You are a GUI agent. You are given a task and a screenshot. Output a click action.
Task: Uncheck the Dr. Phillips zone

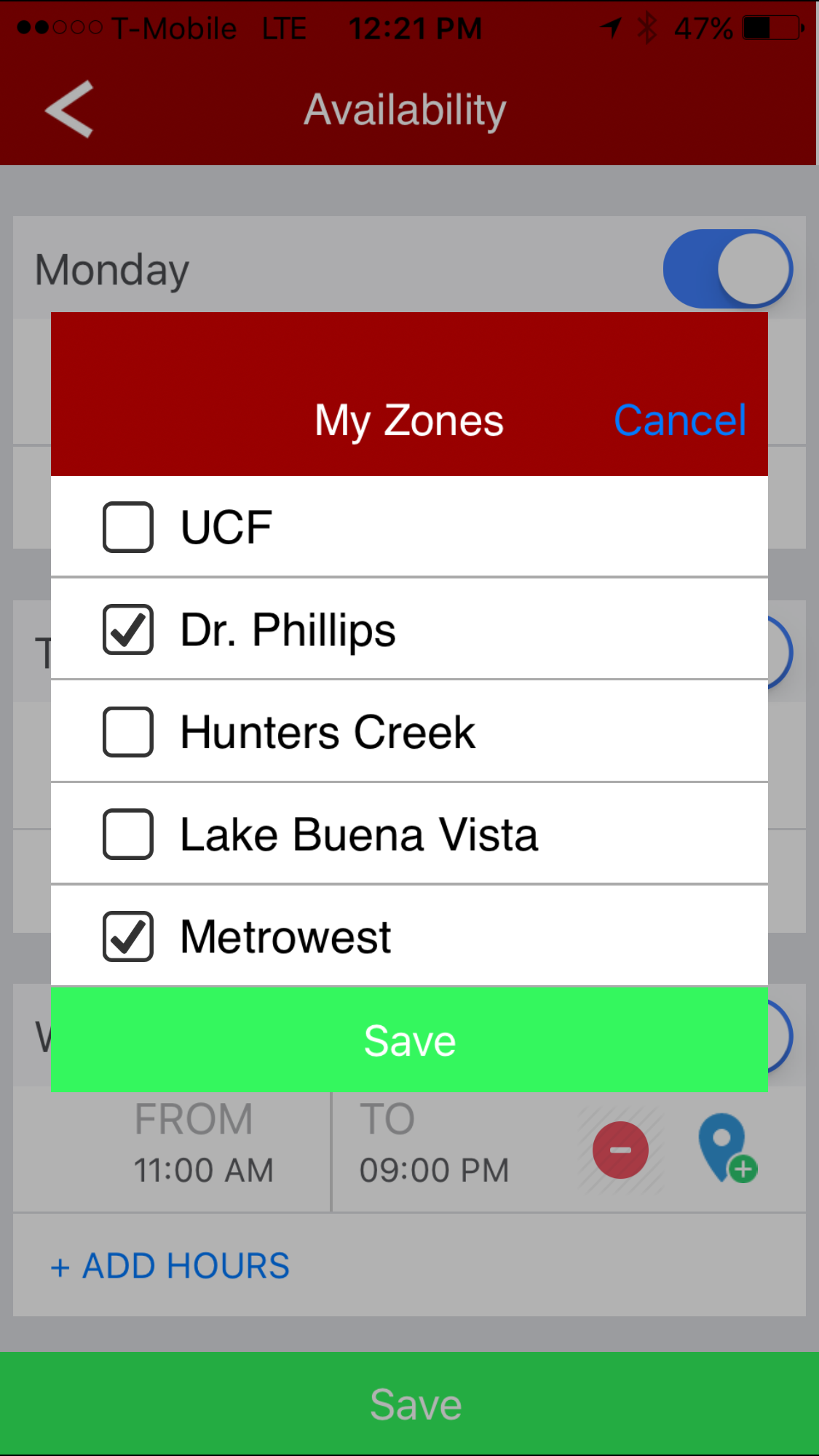(128, 629)
